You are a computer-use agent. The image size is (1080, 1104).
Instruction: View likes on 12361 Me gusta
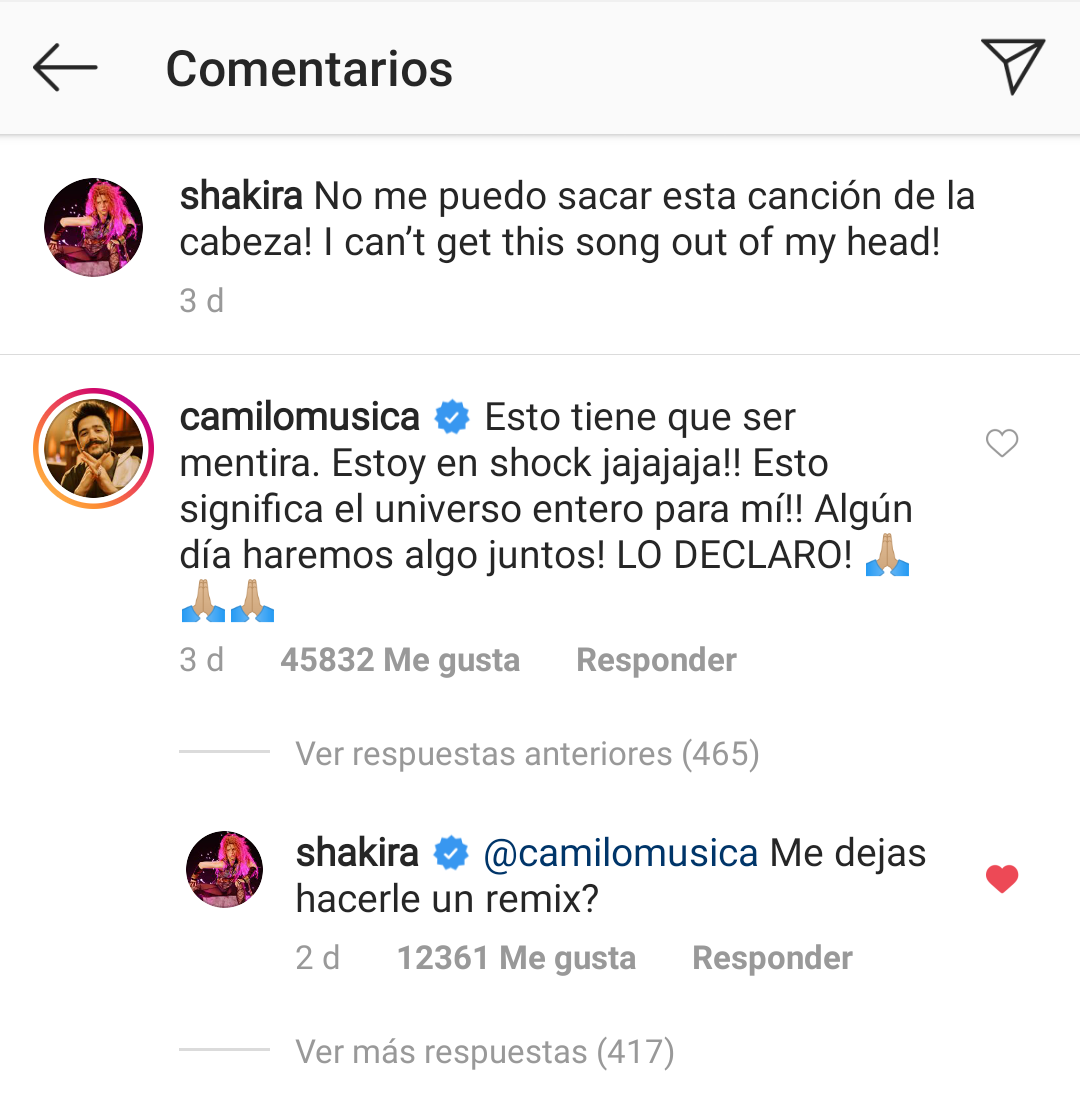pos(516,958)
